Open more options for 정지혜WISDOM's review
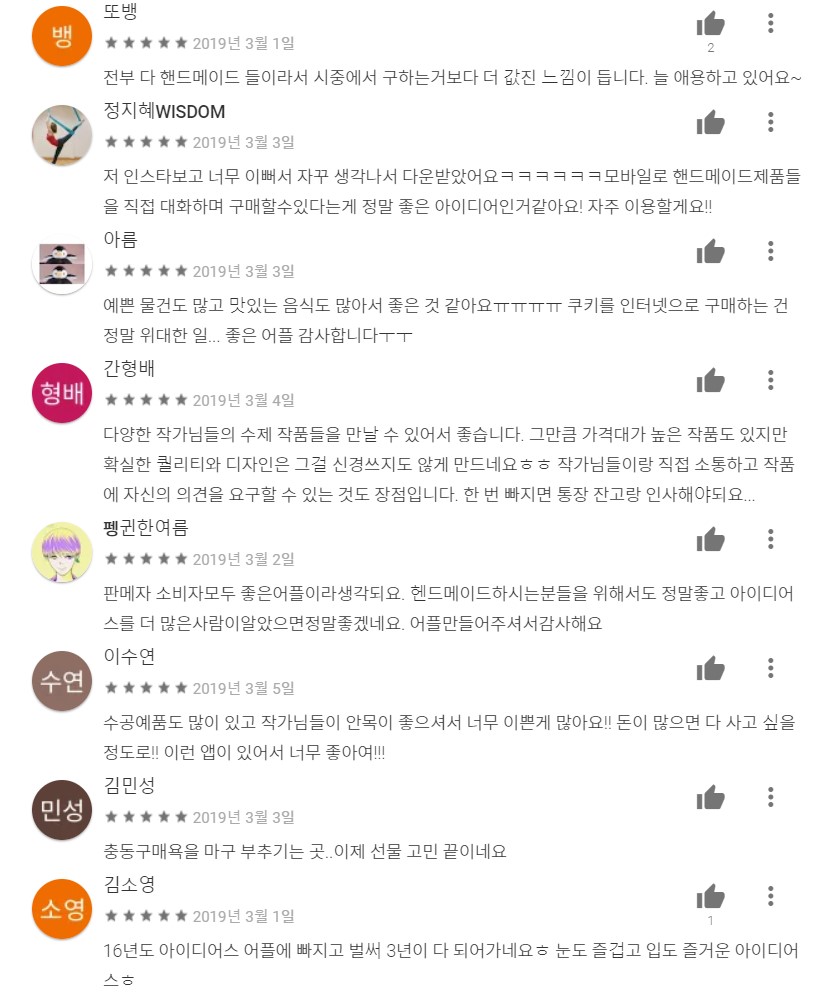Screen dimensions: 823x992 (x=770, y=122)
